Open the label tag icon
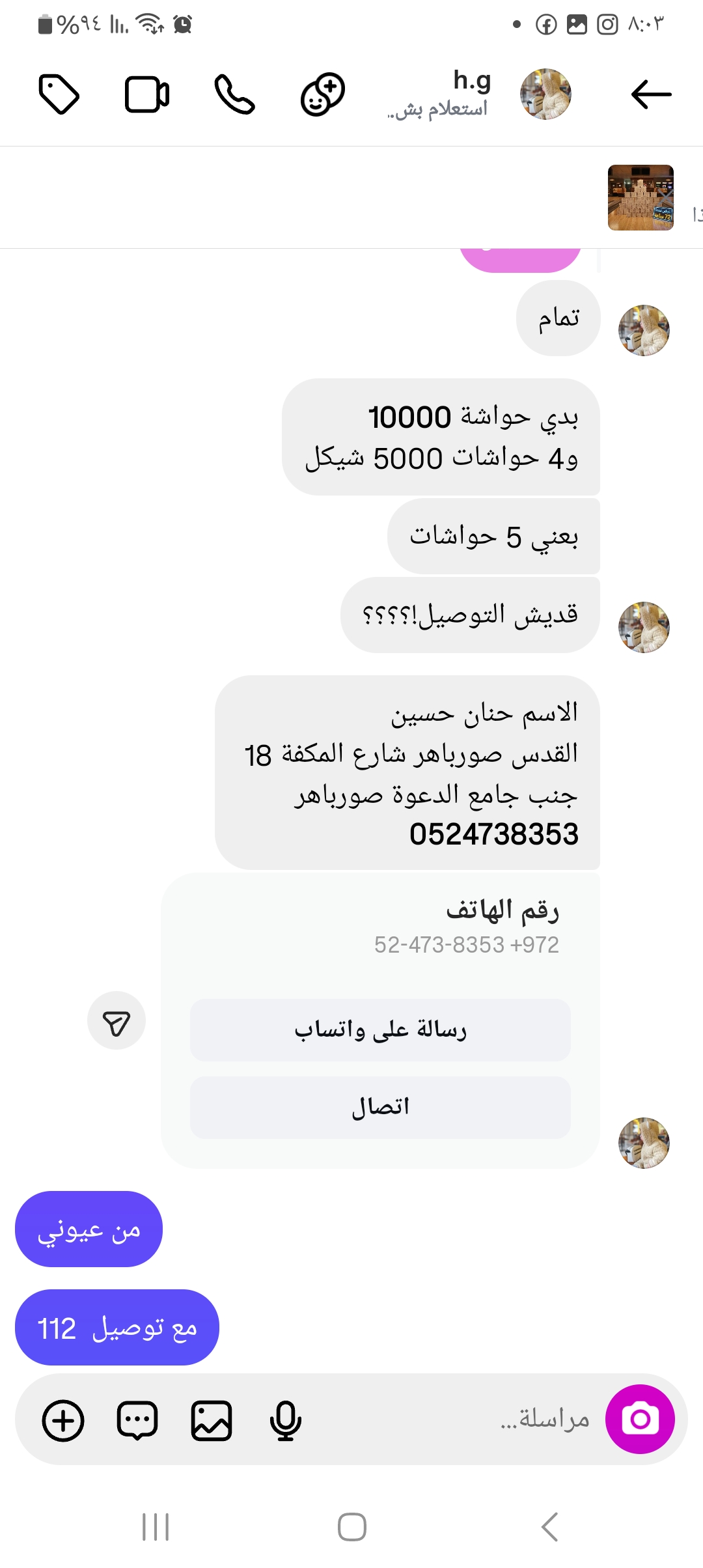 tap(59, 94)
